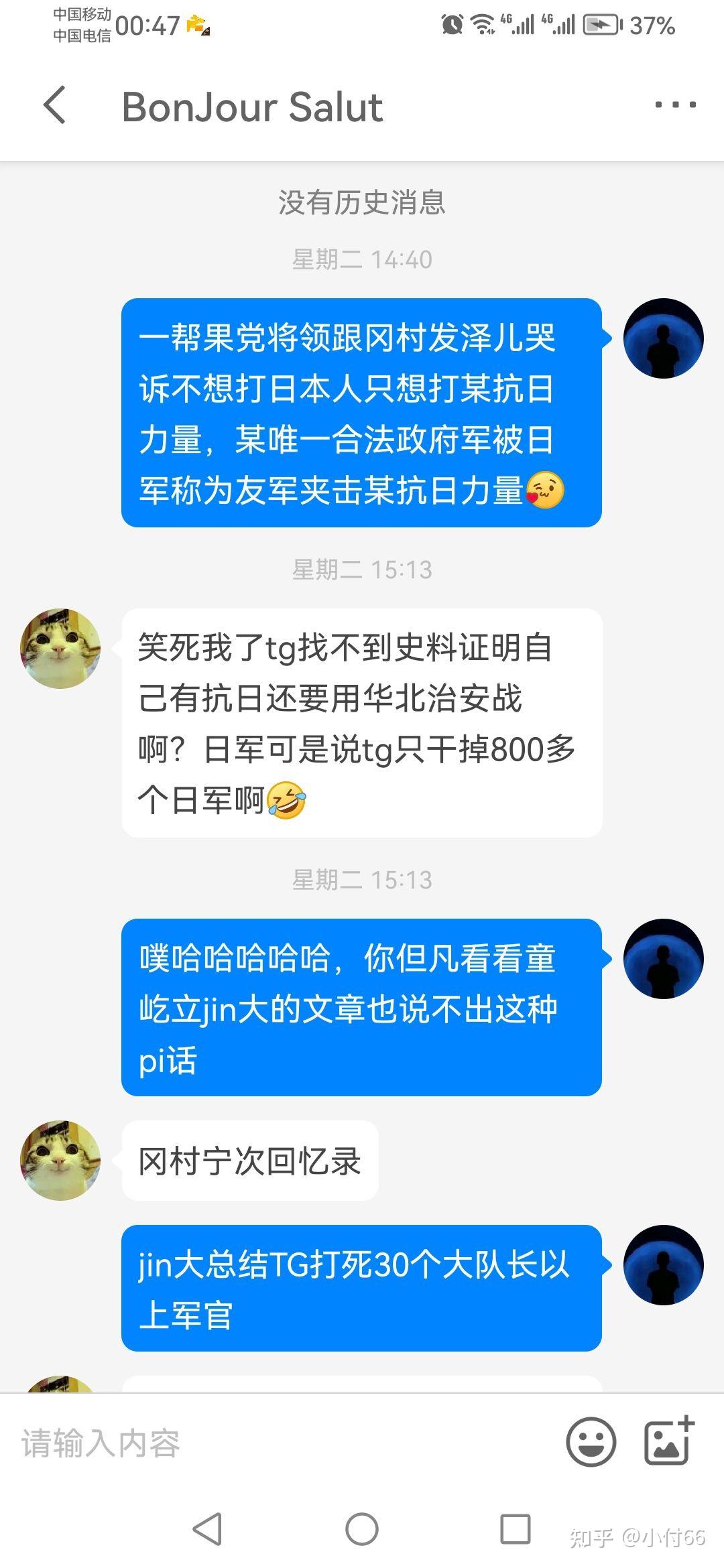Attach an image to the message

point(668,1441)
